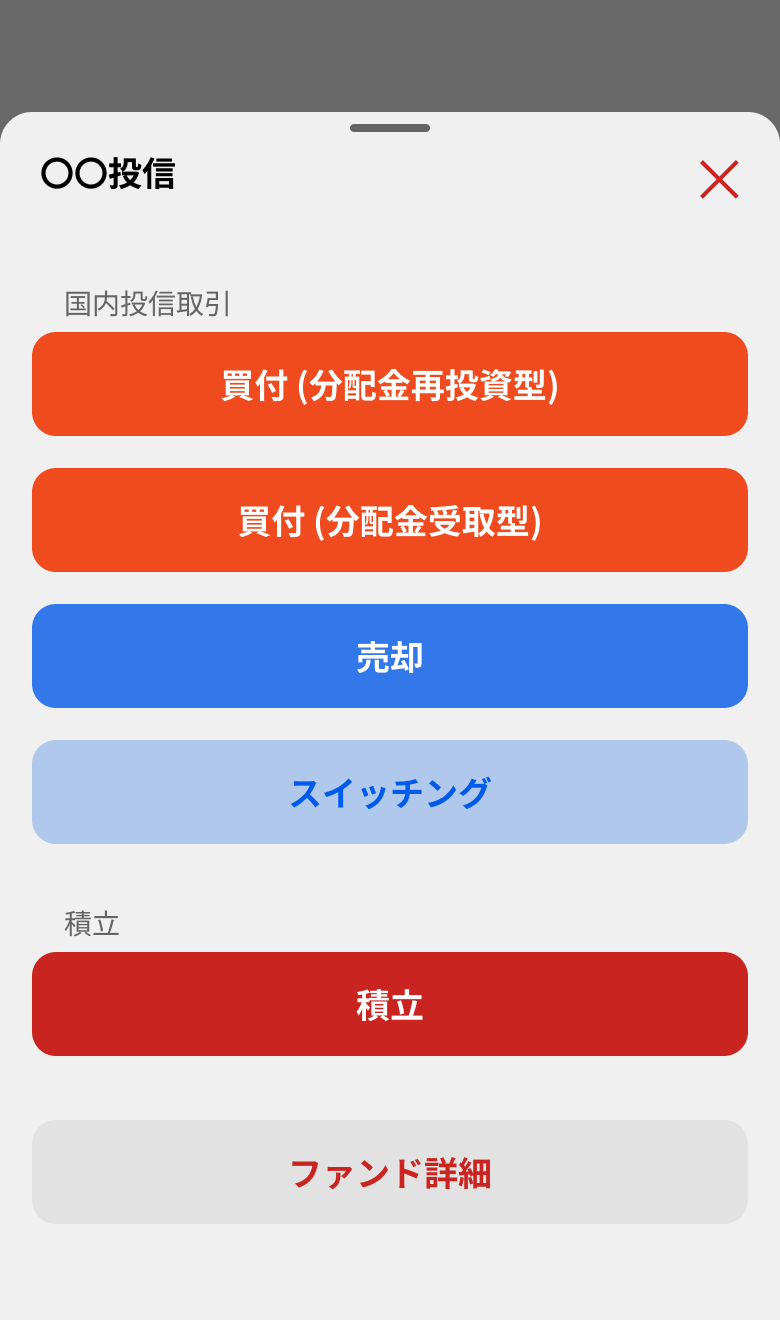This screenshot has width=780, height=1320.
Task: Tap the grey grabber bar above the sheet
Action: 390,127
